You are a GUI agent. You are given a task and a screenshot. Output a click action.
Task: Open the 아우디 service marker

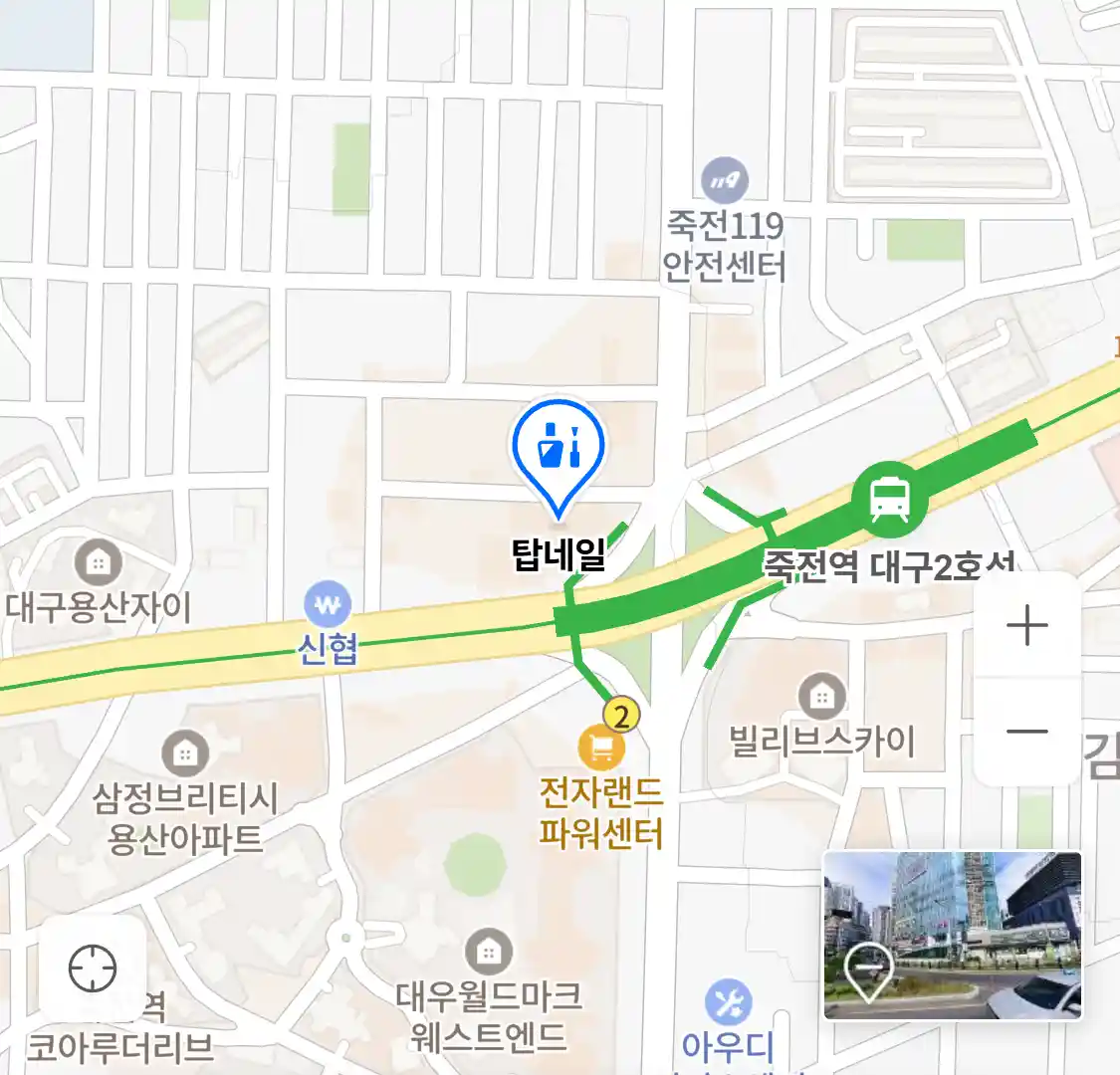(x=728, y=1002)
